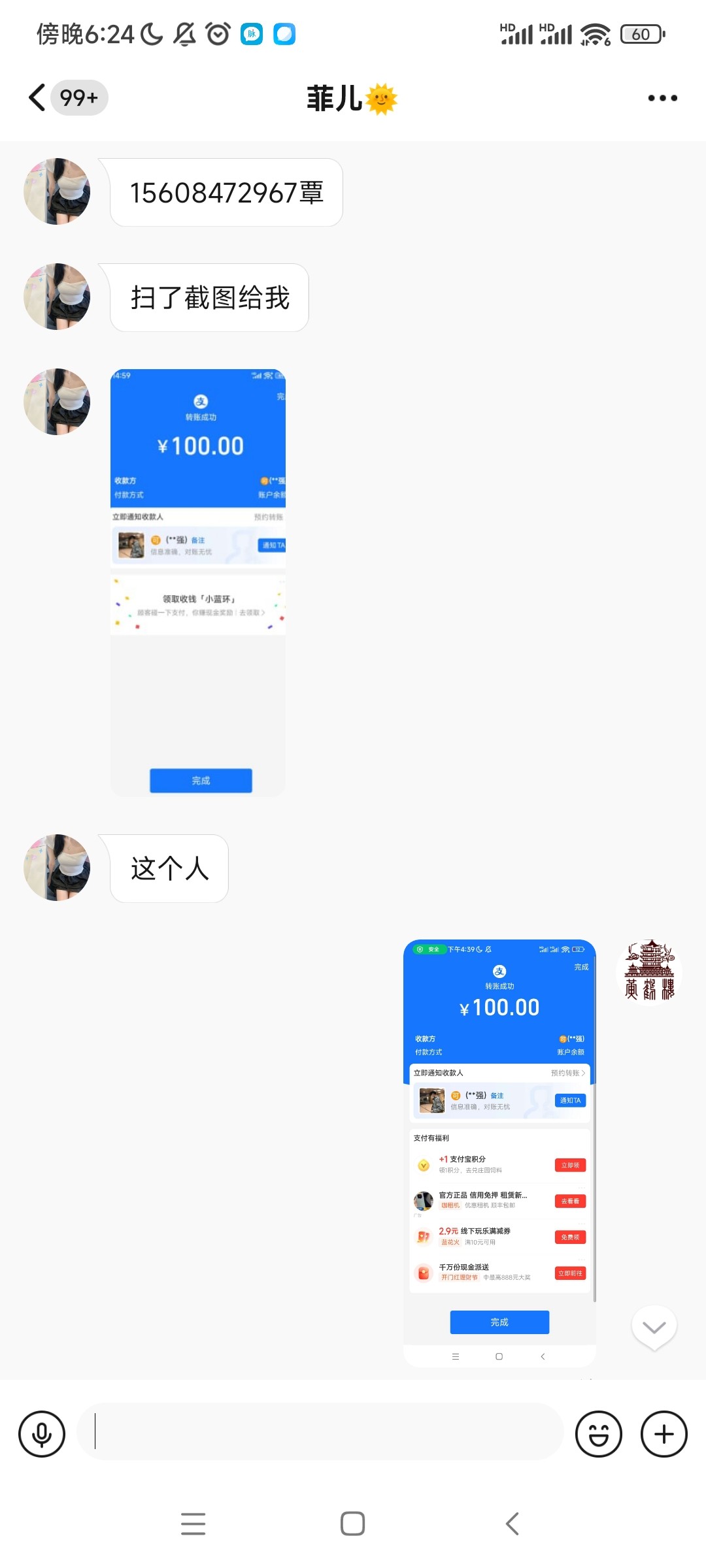This screenshot has height=1568, width=706.
Task: Tap the home button in the navigation bar
Action: [352, 1524]
